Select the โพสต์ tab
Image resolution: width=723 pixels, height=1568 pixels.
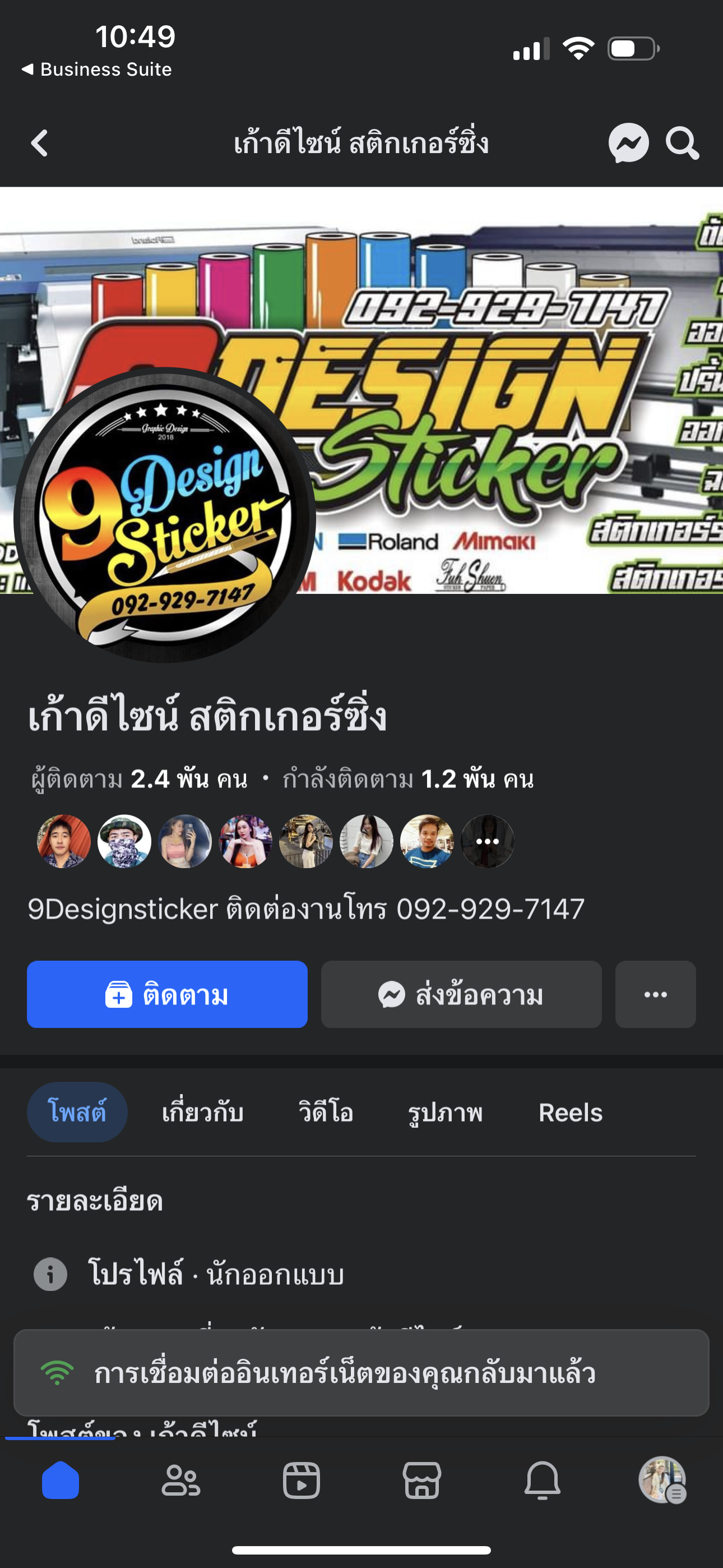point(77,1112)
